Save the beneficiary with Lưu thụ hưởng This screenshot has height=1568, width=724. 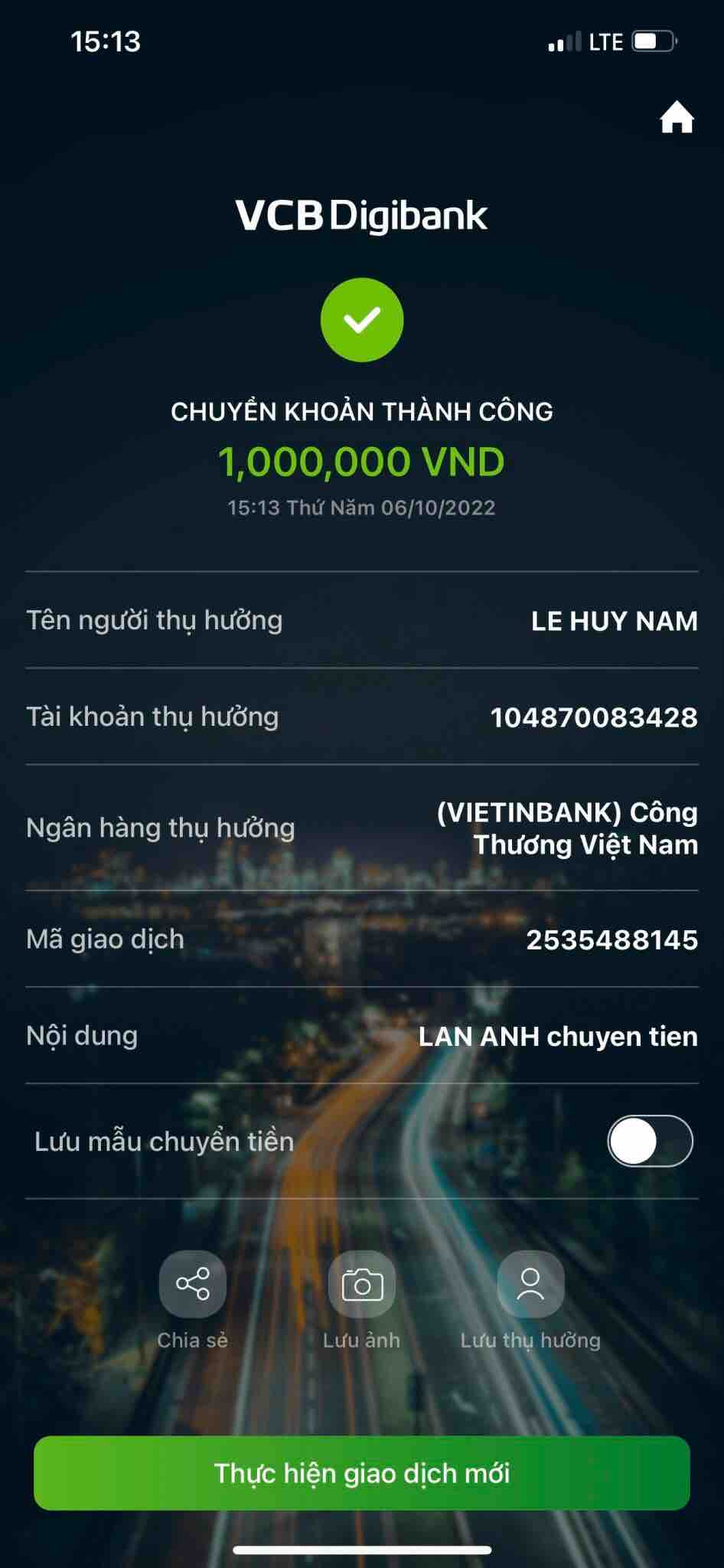click(x=530, y=1284)
